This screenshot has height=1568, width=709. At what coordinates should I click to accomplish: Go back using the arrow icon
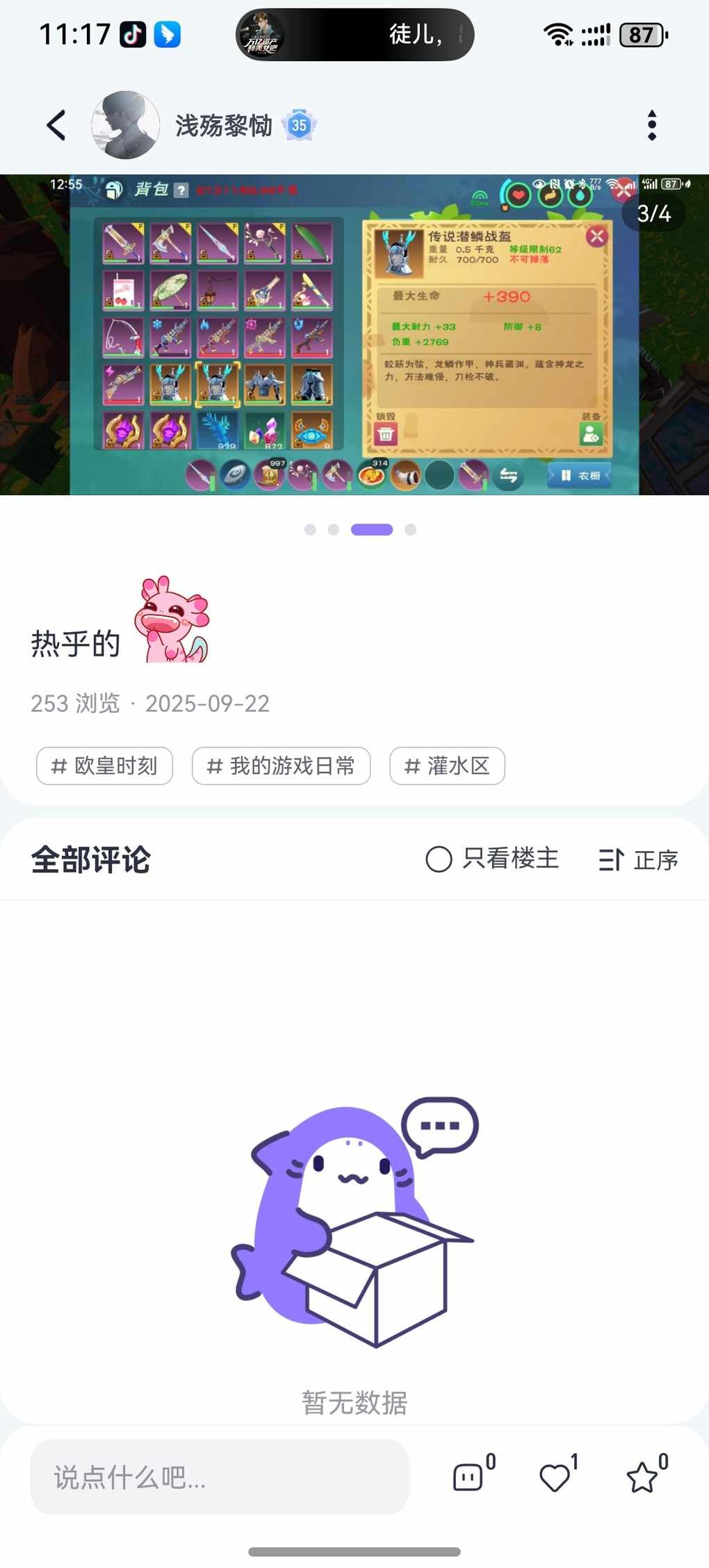click(56, 125)
